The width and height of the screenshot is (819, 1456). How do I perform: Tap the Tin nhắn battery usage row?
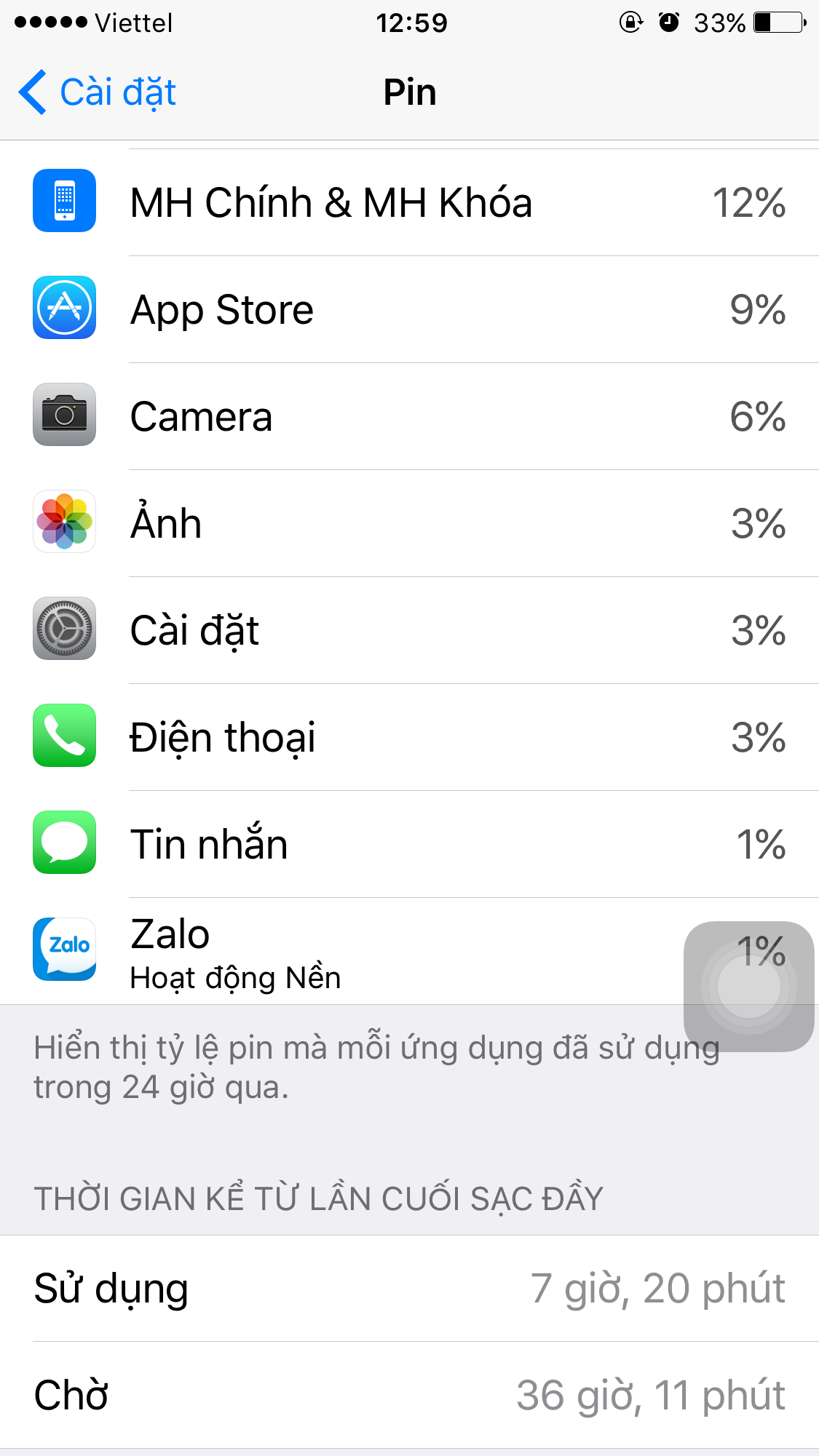(409, 844)
